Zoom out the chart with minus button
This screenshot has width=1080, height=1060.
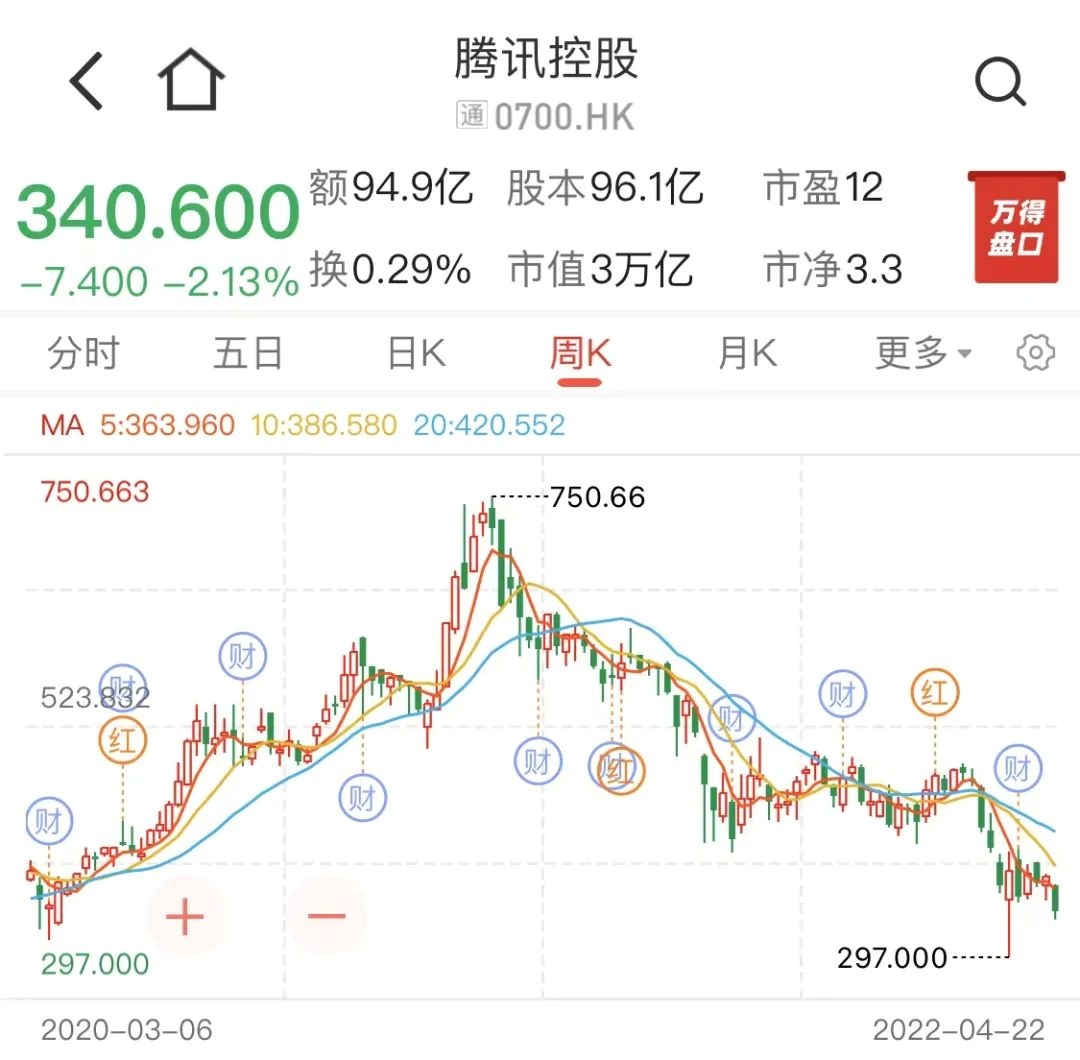326,916
